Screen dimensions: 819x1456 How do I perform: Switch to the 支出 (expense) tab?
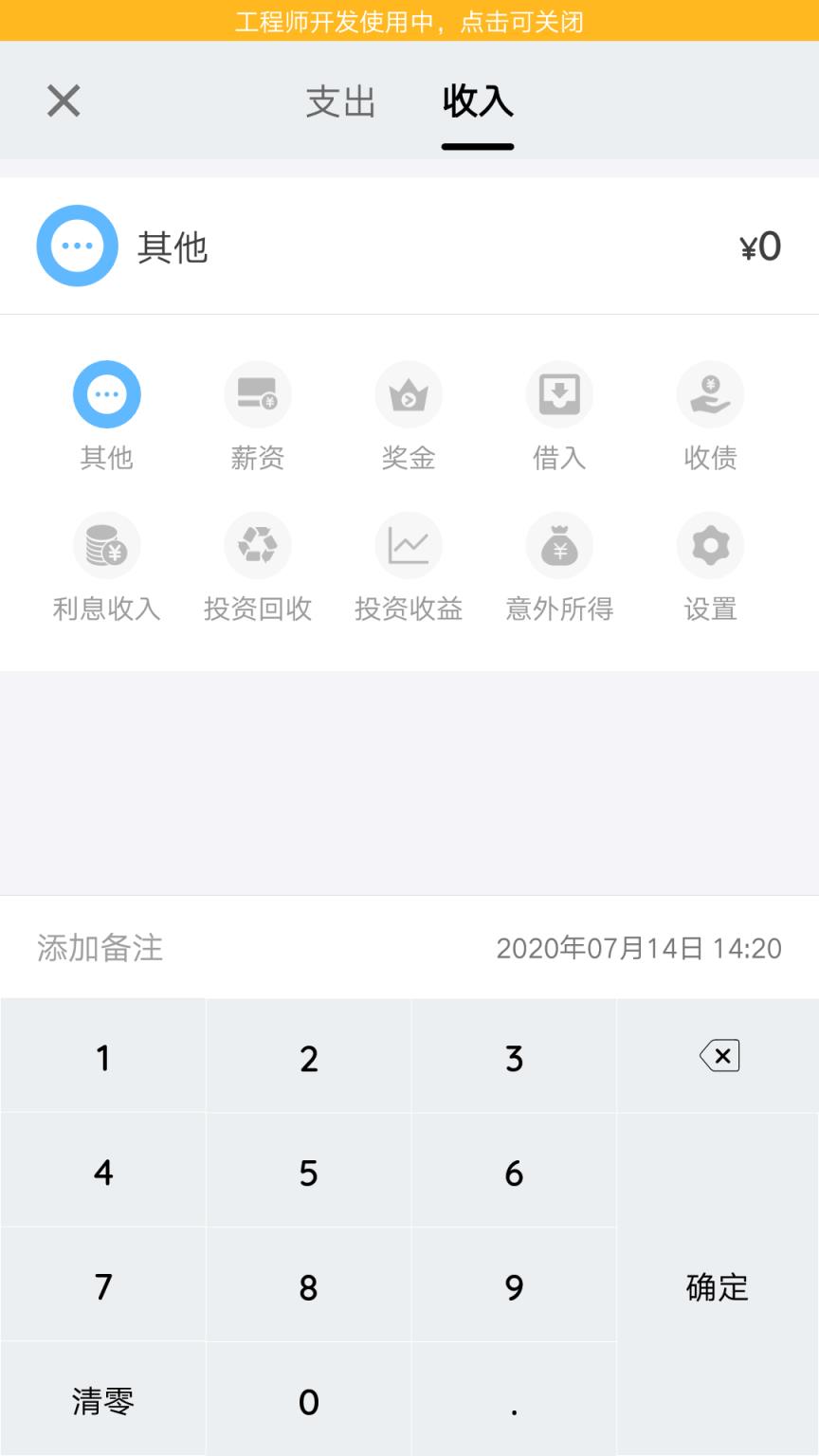pyautogui.click(x=339, y=101)
